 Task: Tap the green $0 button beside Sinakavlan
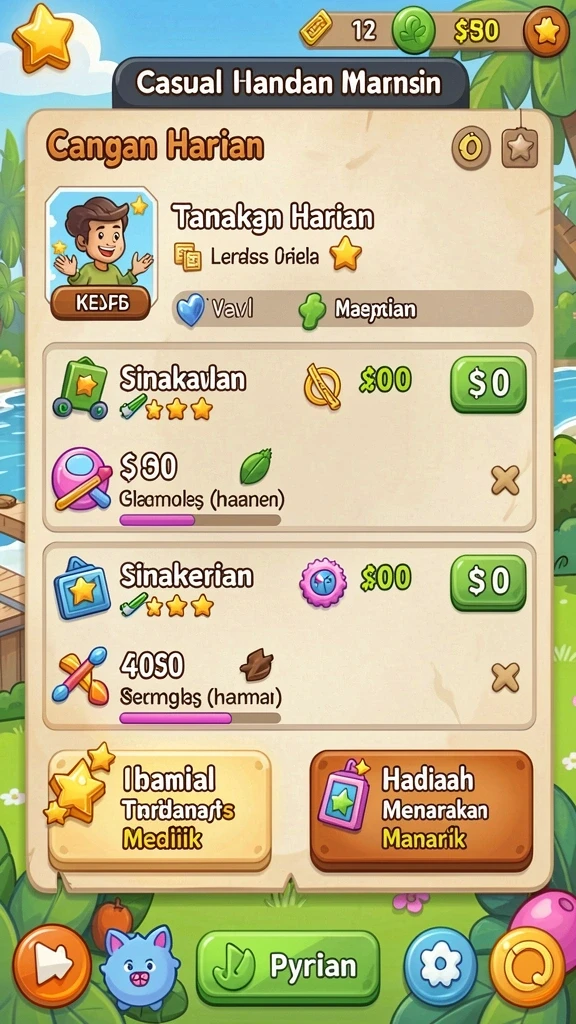click(x=488, y=385)
